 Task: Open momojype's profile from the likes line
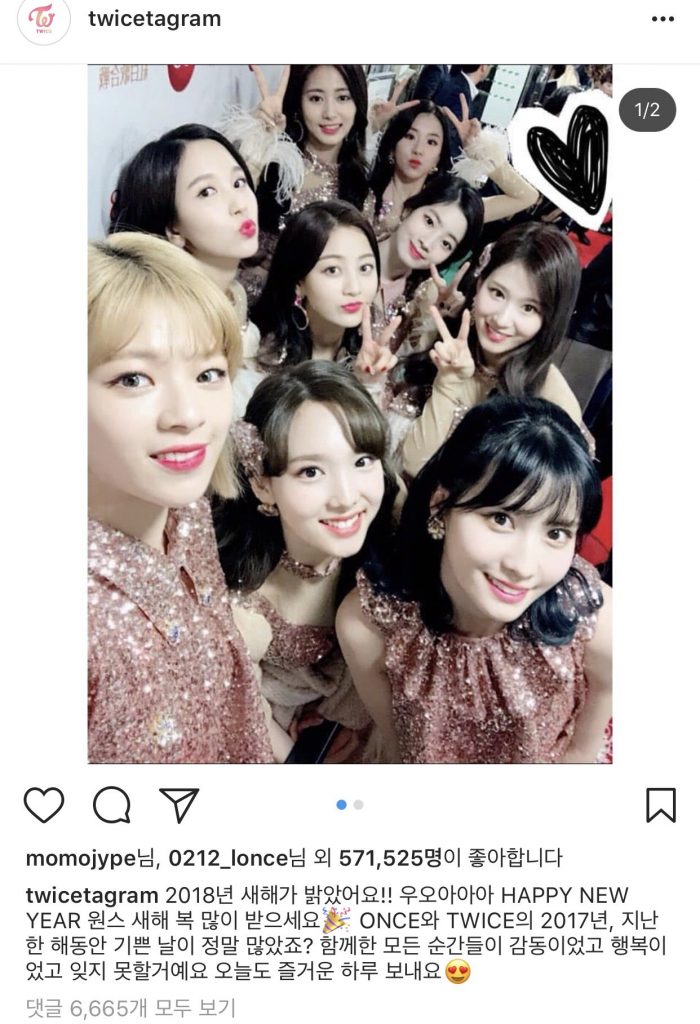click(x=78, y=858)
